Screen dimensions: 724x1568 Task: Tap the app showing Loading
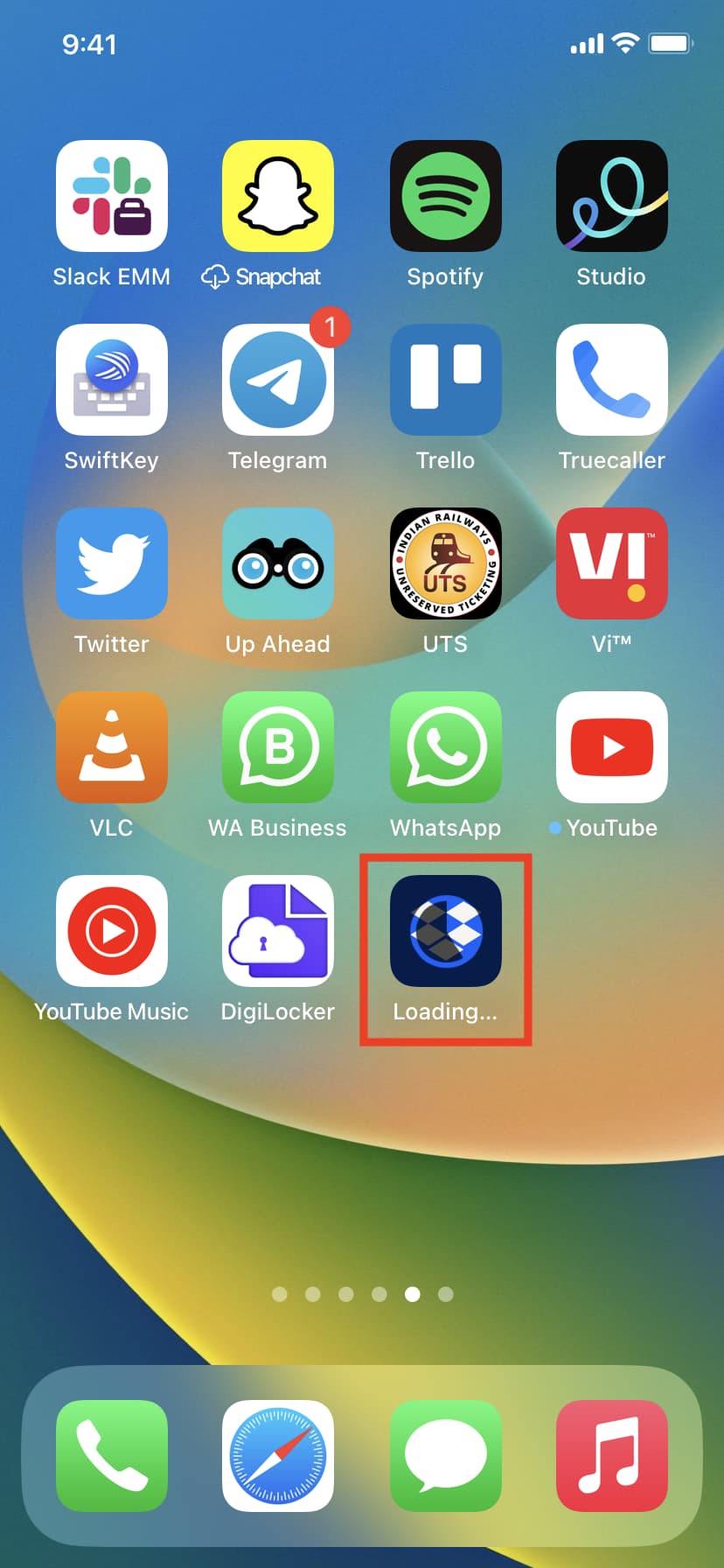pos(445,931)
